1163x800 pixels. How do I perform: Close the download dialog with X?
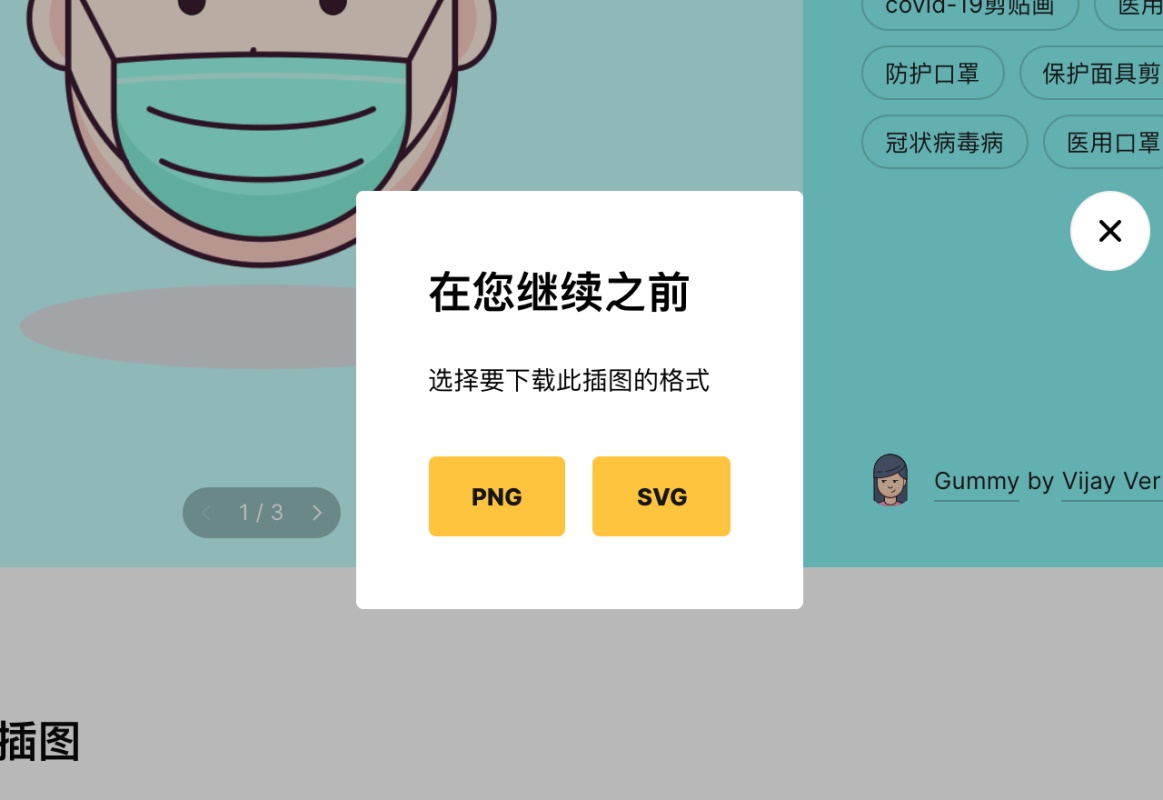click(1109, 231)
